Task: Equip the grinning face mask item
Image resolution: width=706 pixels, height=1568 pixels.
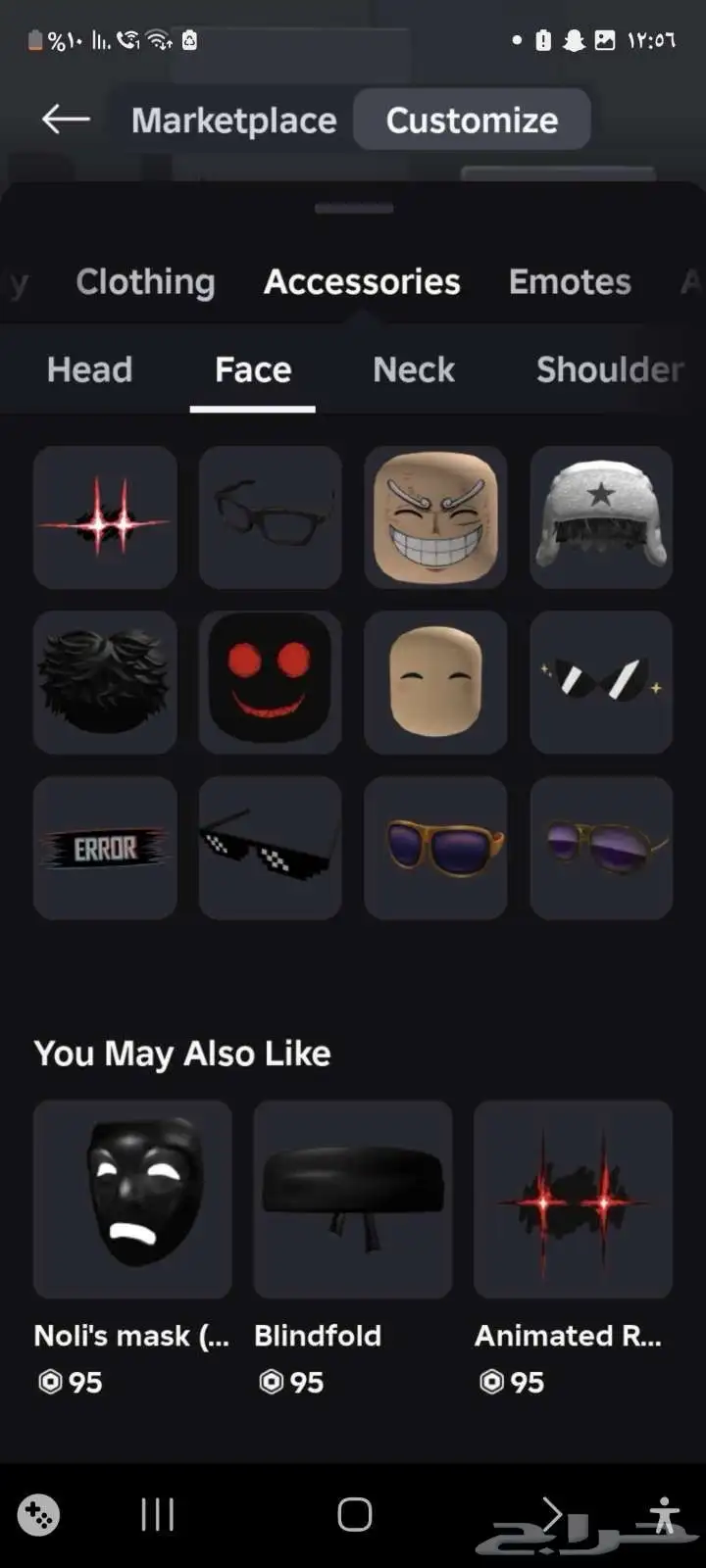Action: [435, 517]
